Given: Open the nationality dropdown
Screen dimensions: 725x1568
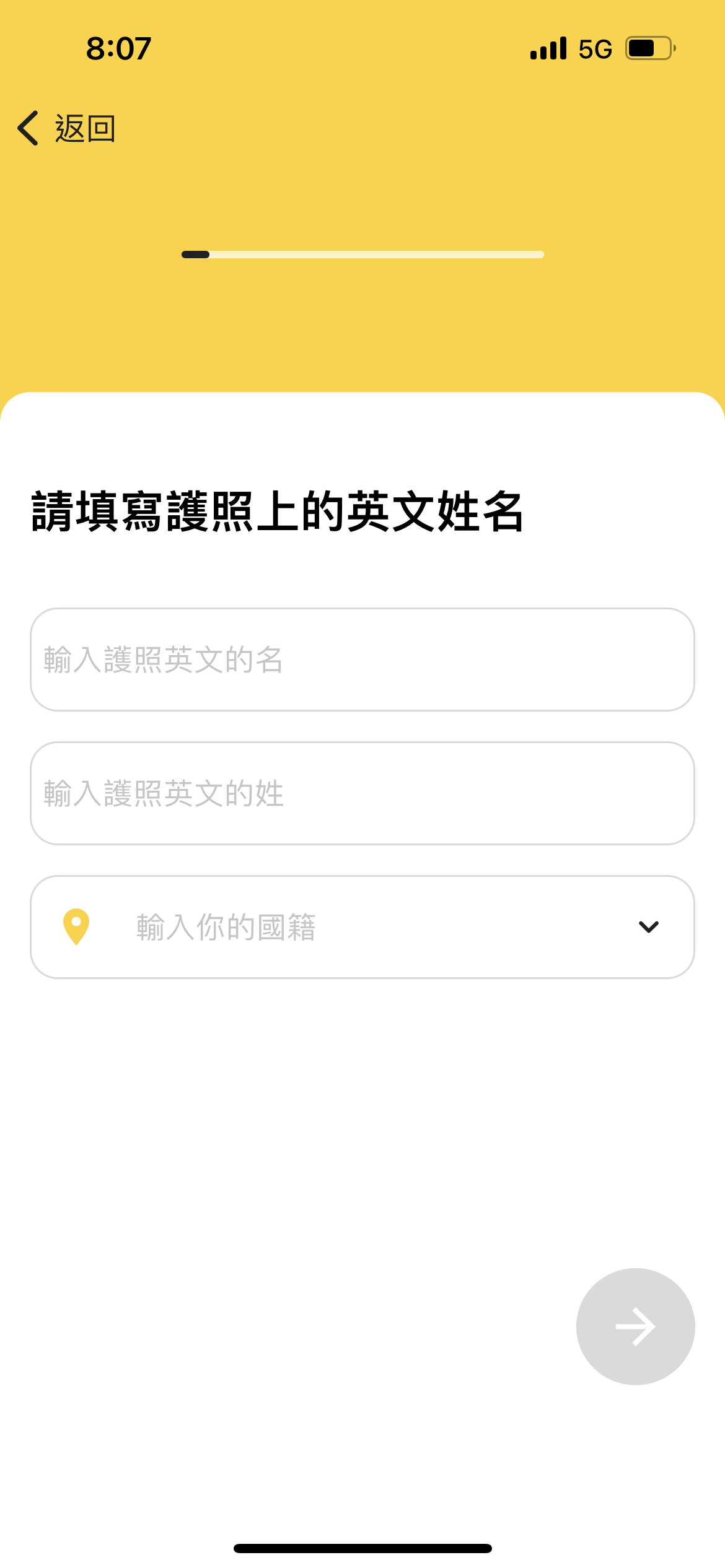Looking at the screenshot, I should click(x=362, y=927).
